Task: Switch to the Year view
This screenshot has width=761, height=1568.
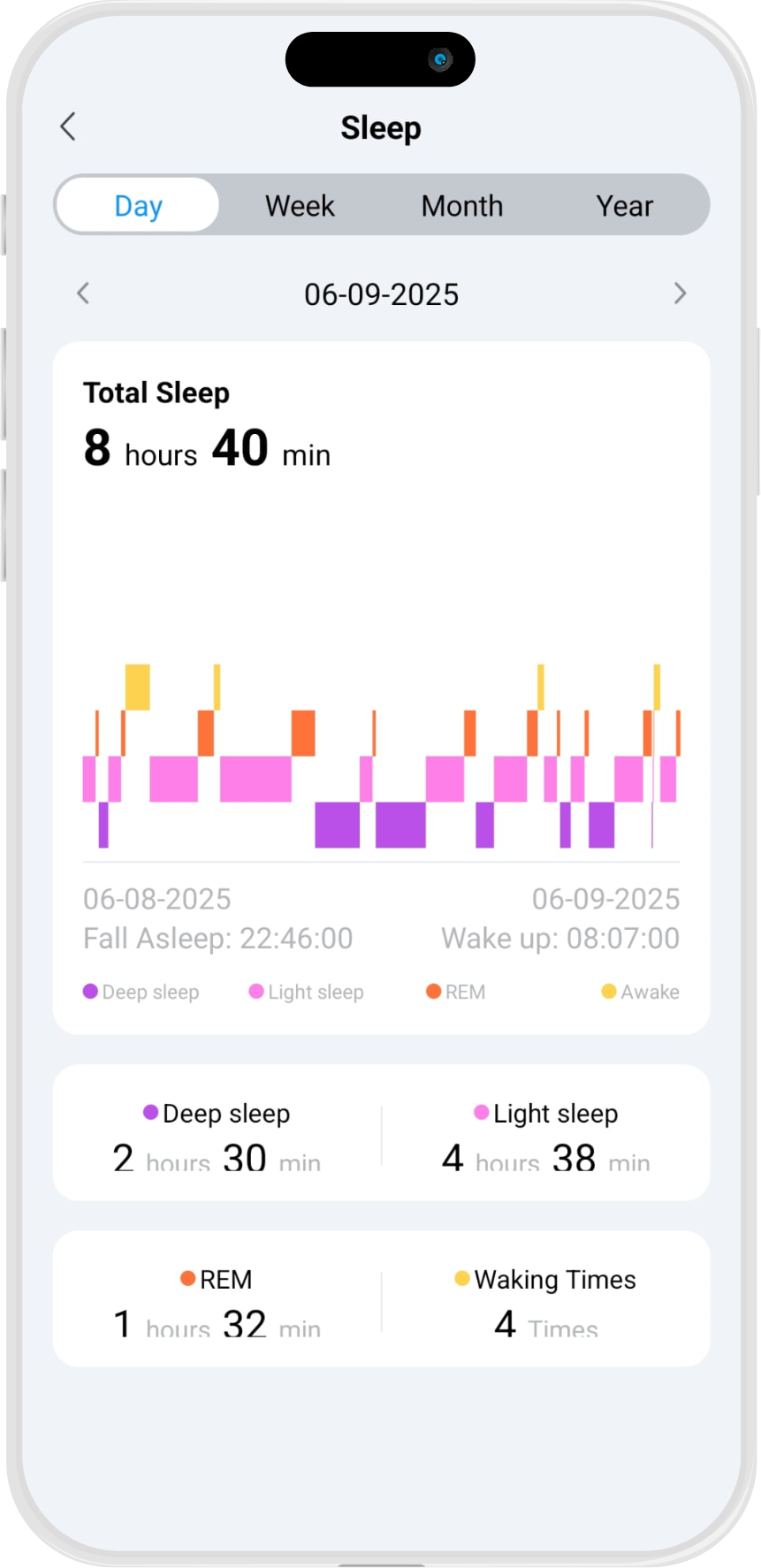Action: [624, 206]
